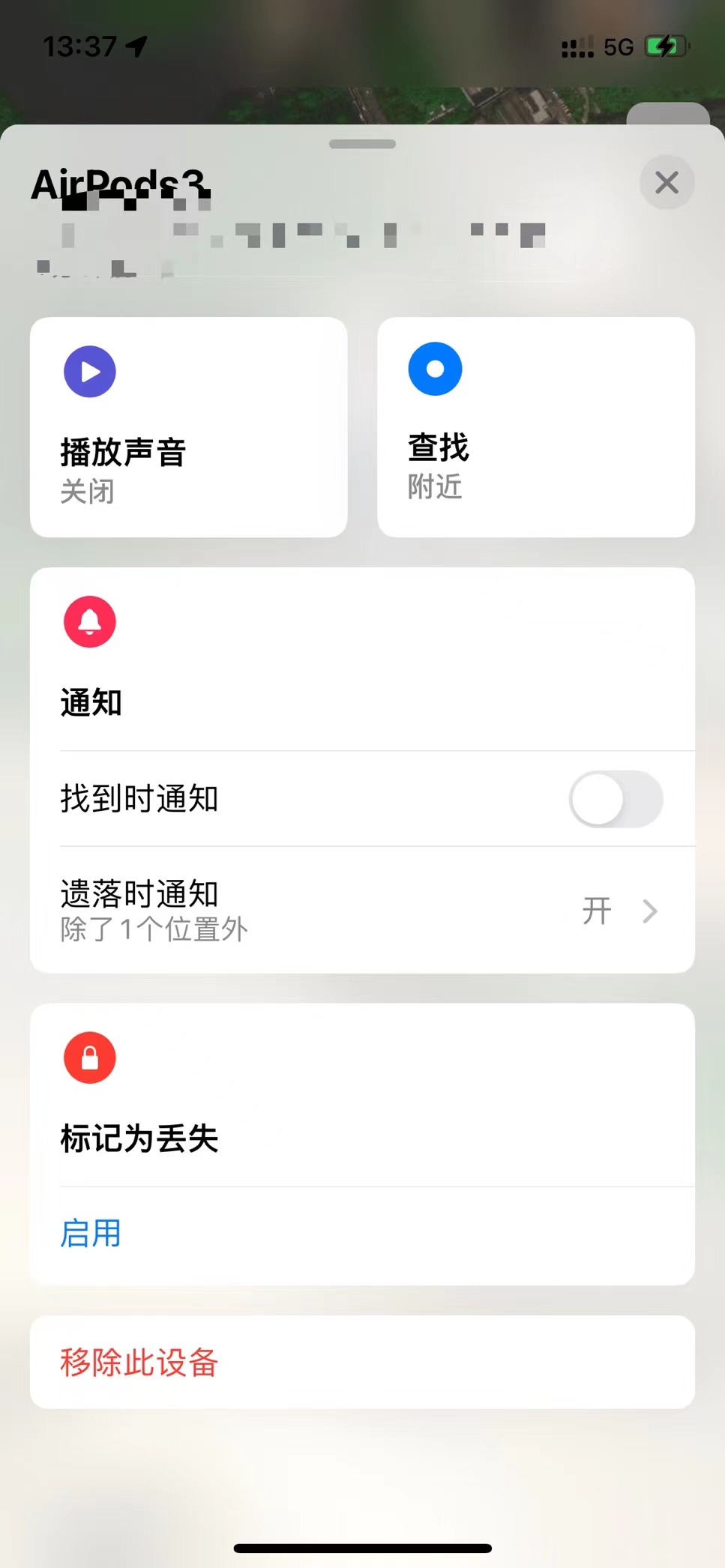Tap 启用 under 标记为丢失
725x1568 pixels.
coord(91,1234)
